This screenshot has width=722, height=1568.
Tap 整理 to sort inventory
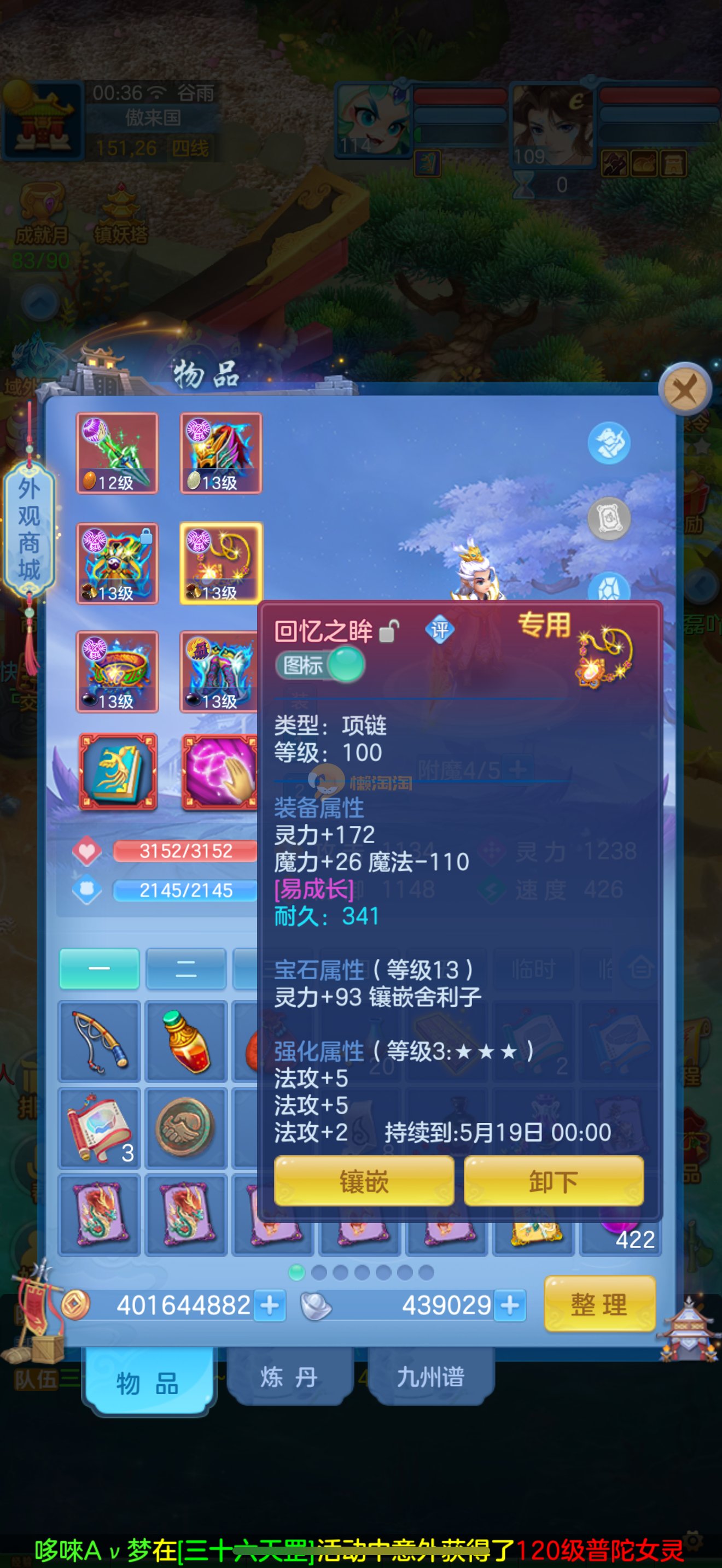tap(598, 1304)
